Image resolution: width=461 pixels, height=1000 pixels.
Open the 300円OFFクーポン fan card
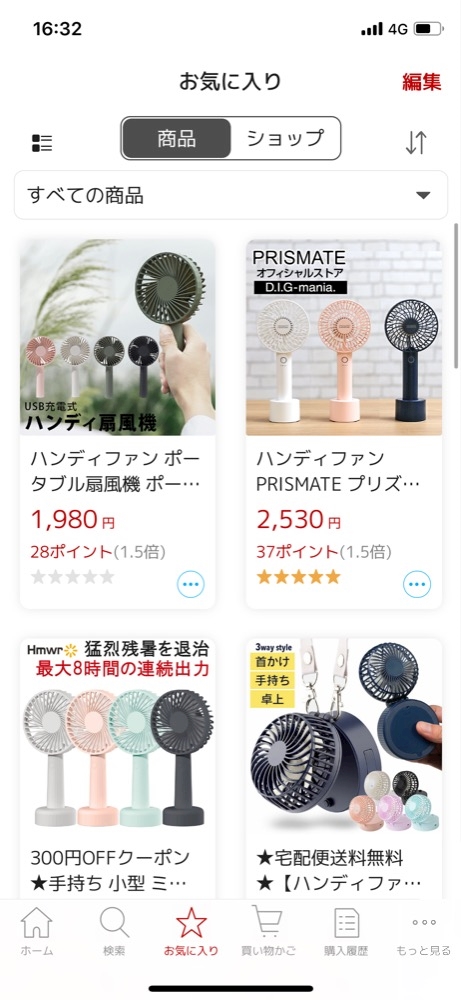pos(117,768)
